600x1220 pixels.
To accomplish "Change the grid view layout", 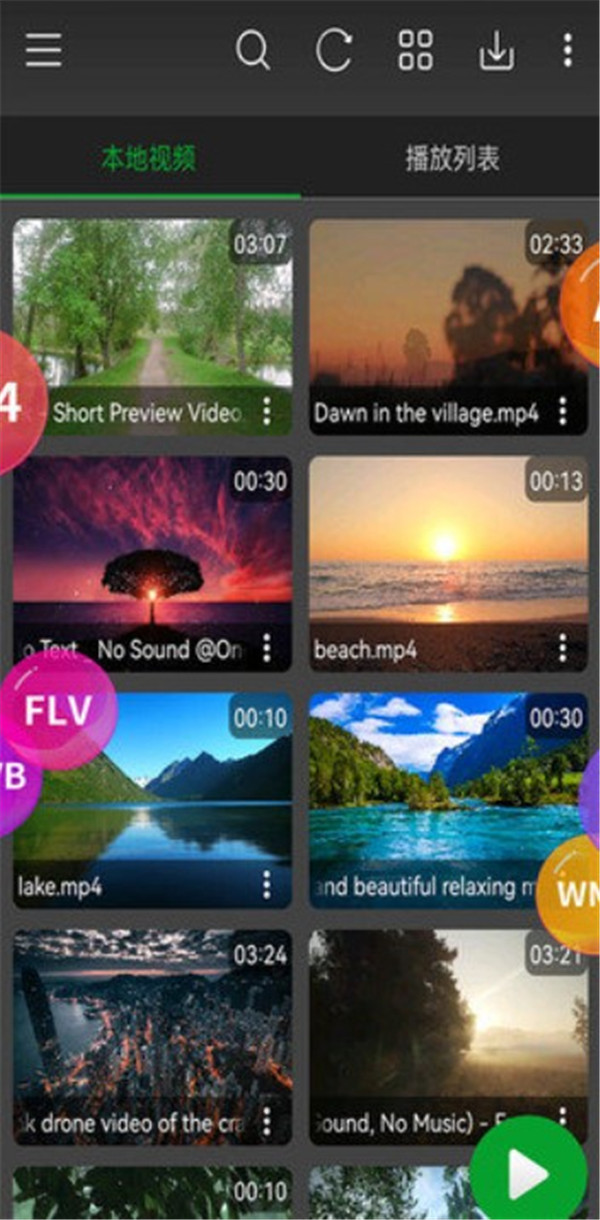I will (x=415, y=50).
